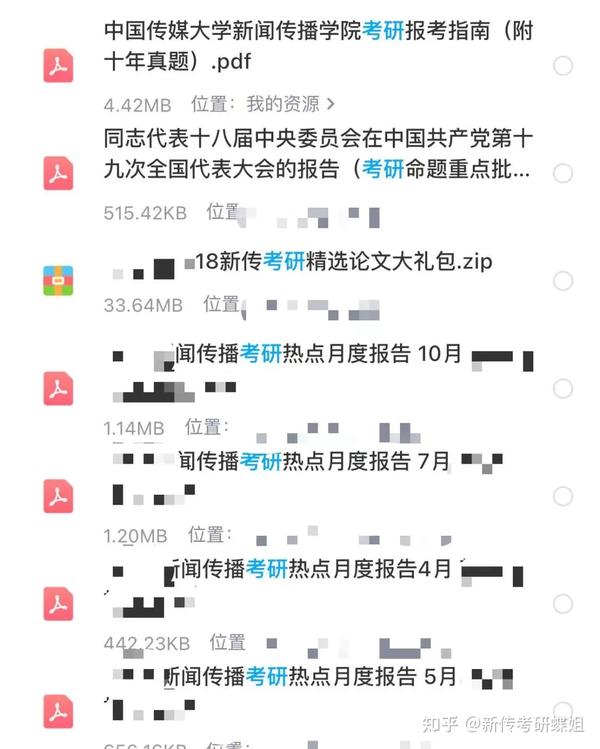The width and height of the screenshot is (600, 749).
Task: Select the 精选论文大礼包.zip file
Action: pyautogui.click(x=563, y=281)
